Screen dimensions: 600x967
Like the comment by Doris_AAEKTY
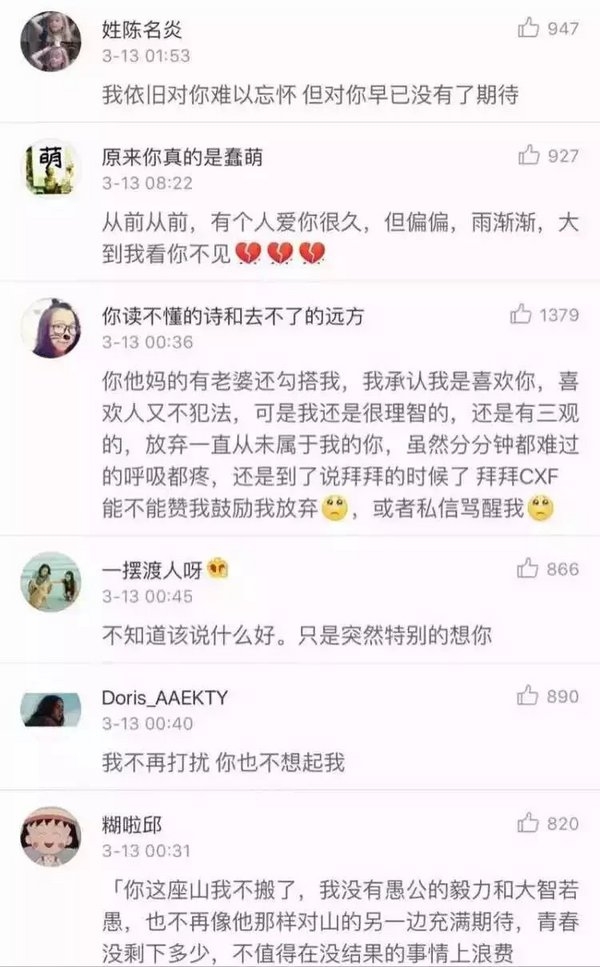click(x=528, y=695)
